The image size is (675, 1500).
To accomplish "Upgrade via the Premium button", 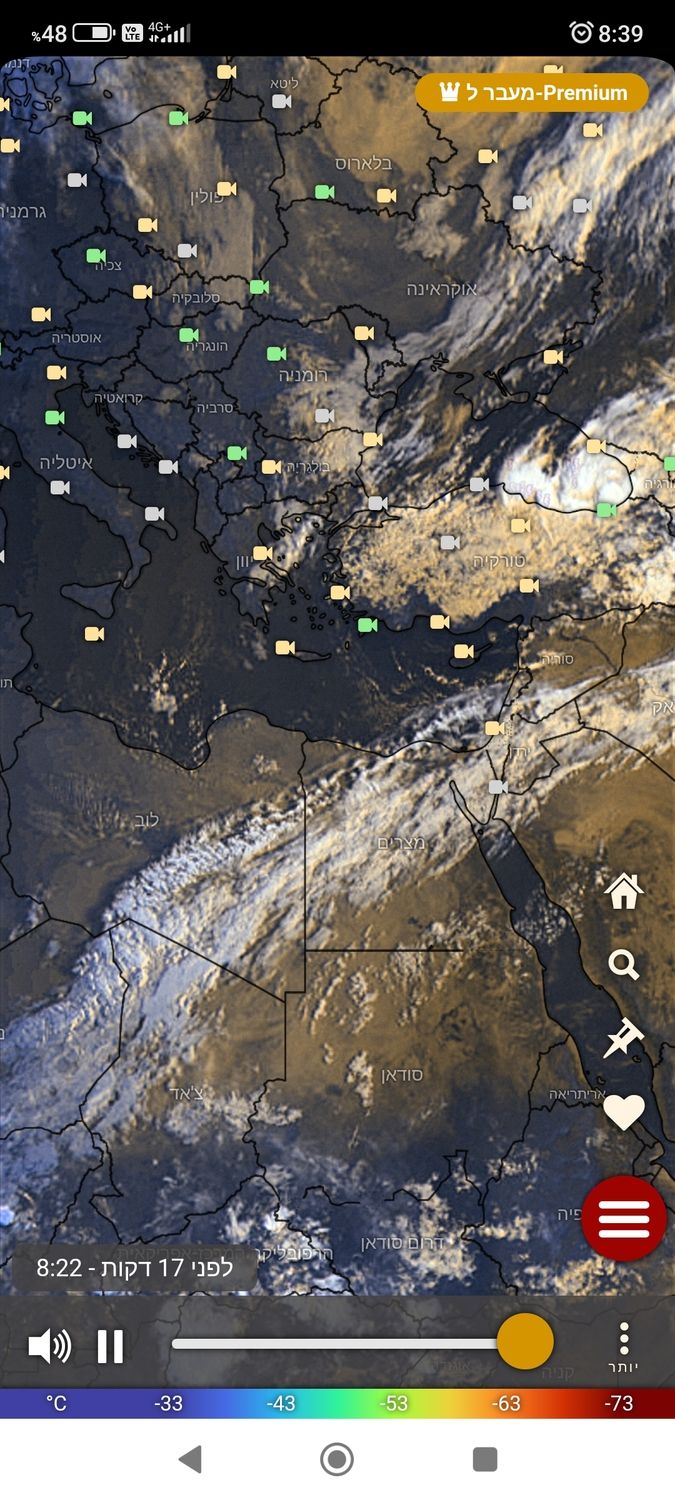I will coord(531,93).
